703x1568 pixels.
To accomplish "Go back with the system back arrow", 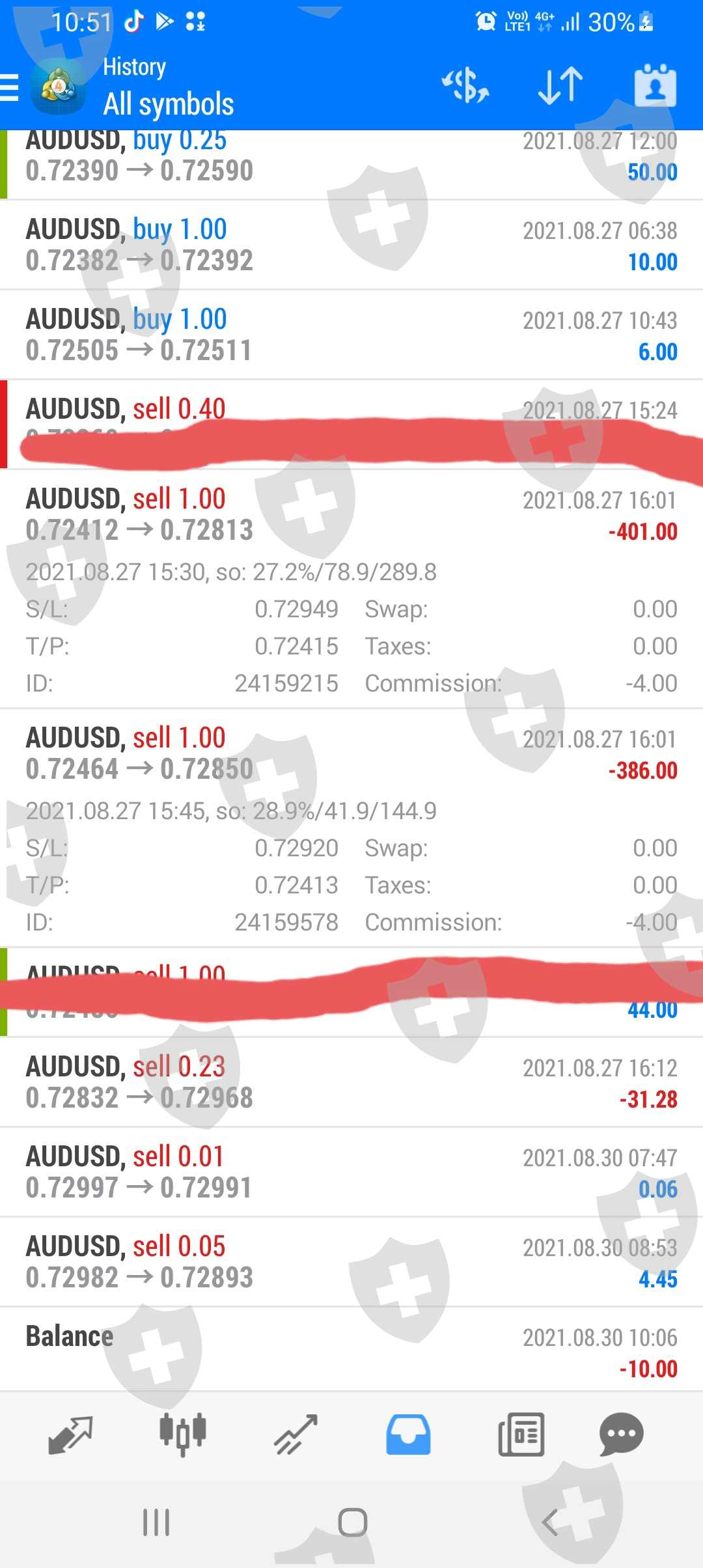I will point(550,1522).
